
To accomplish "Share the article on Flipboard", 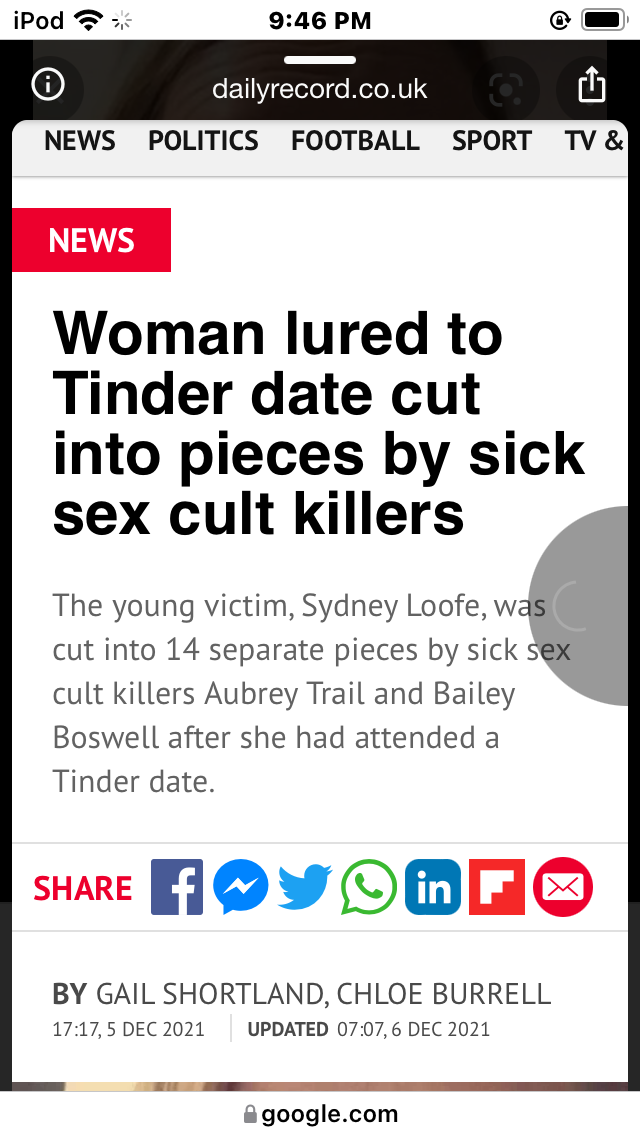I will tap(497, 887).
